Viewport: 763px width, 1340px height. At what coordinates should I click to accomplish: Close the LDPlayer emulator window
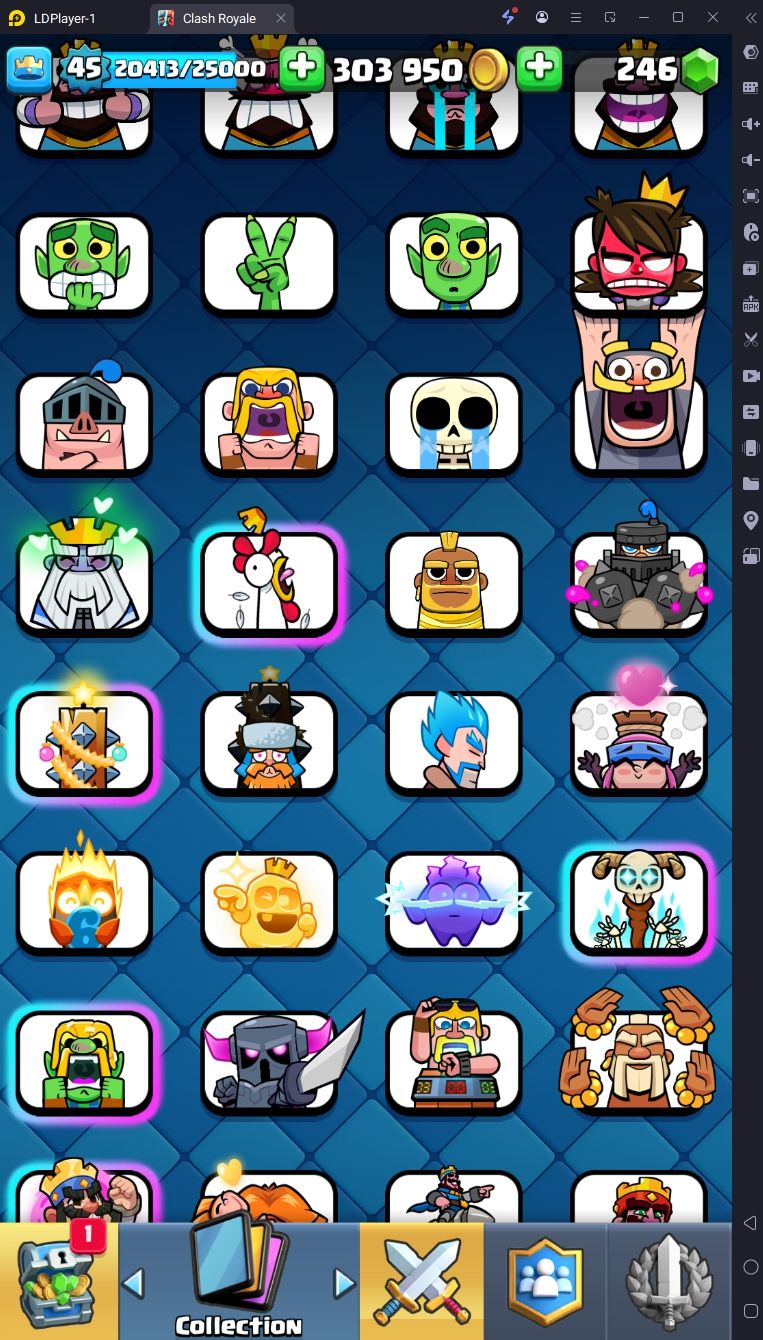tap(713, 17)
